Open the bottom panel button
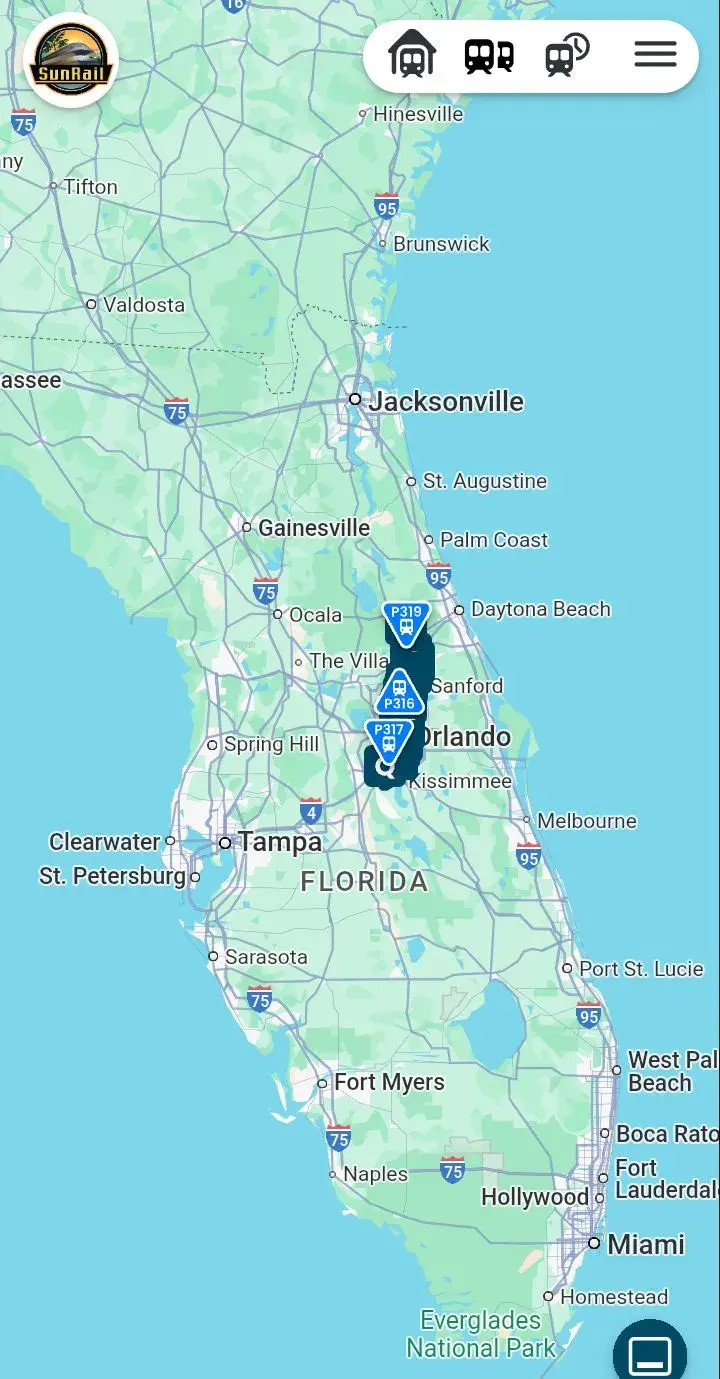The image size is (720, 1379). 650,1354
